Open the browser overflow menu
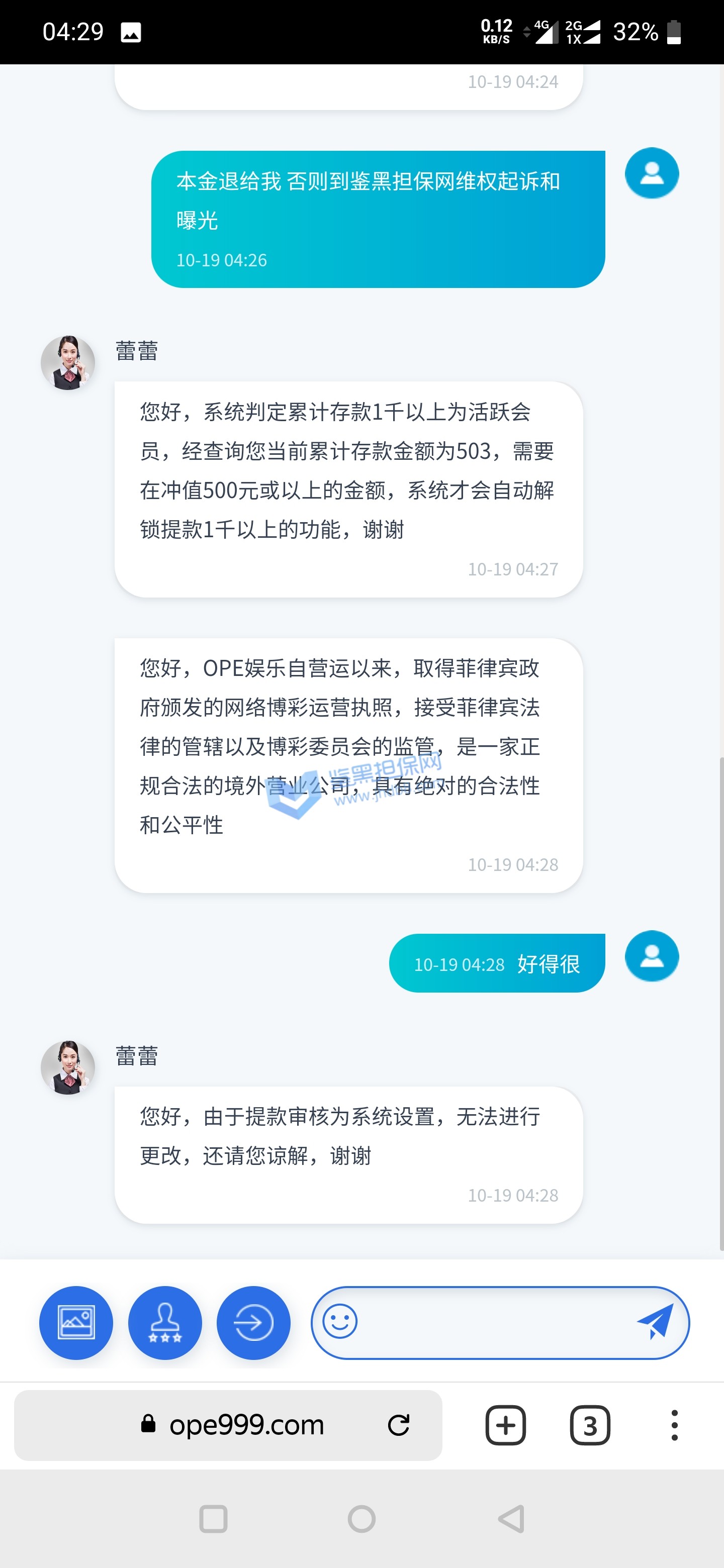Screen dimensions: 724x1568 tap(674, 1425)
